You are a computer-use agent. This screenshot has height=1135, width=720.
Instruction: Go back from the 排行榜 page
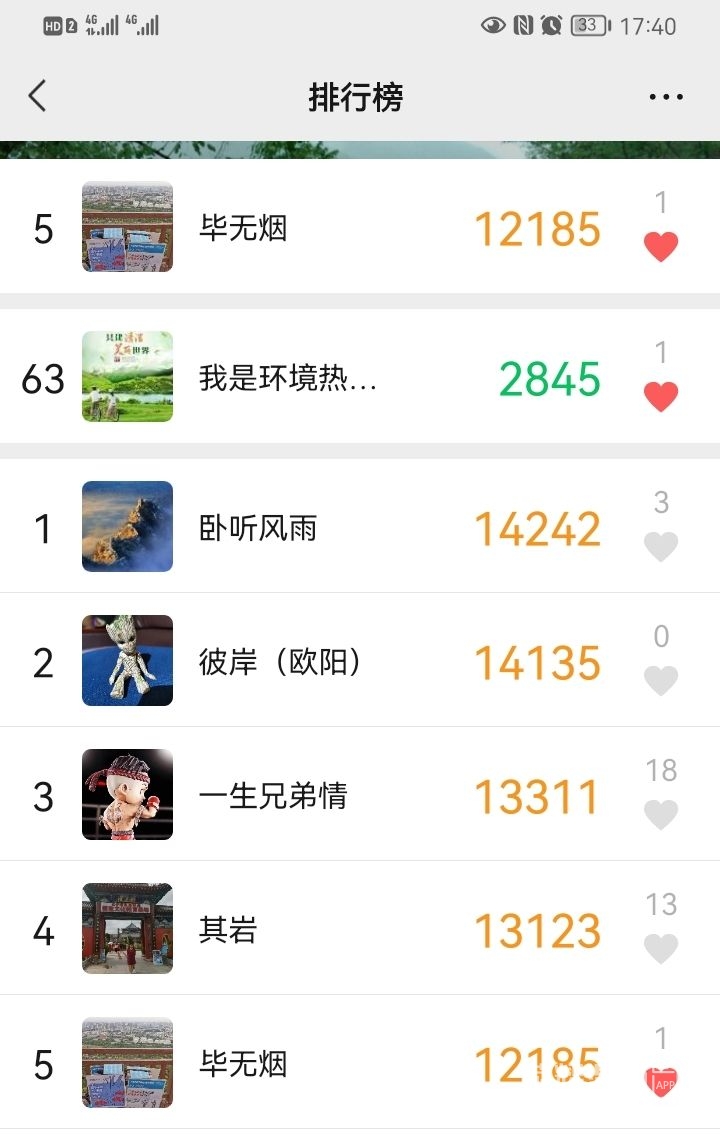(38, 97)
